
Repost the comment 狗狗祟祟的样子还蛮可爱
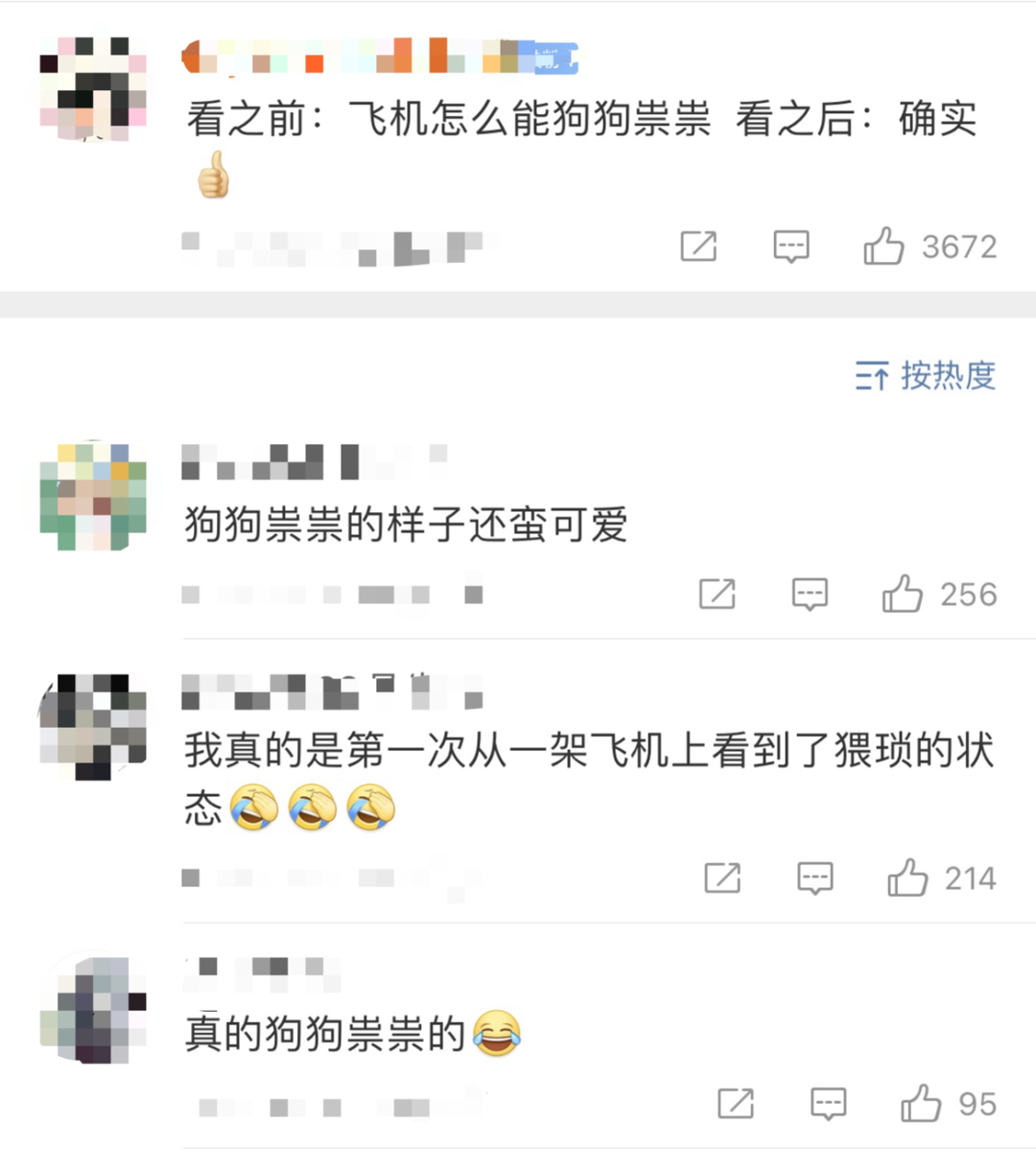tap(718, 595)
